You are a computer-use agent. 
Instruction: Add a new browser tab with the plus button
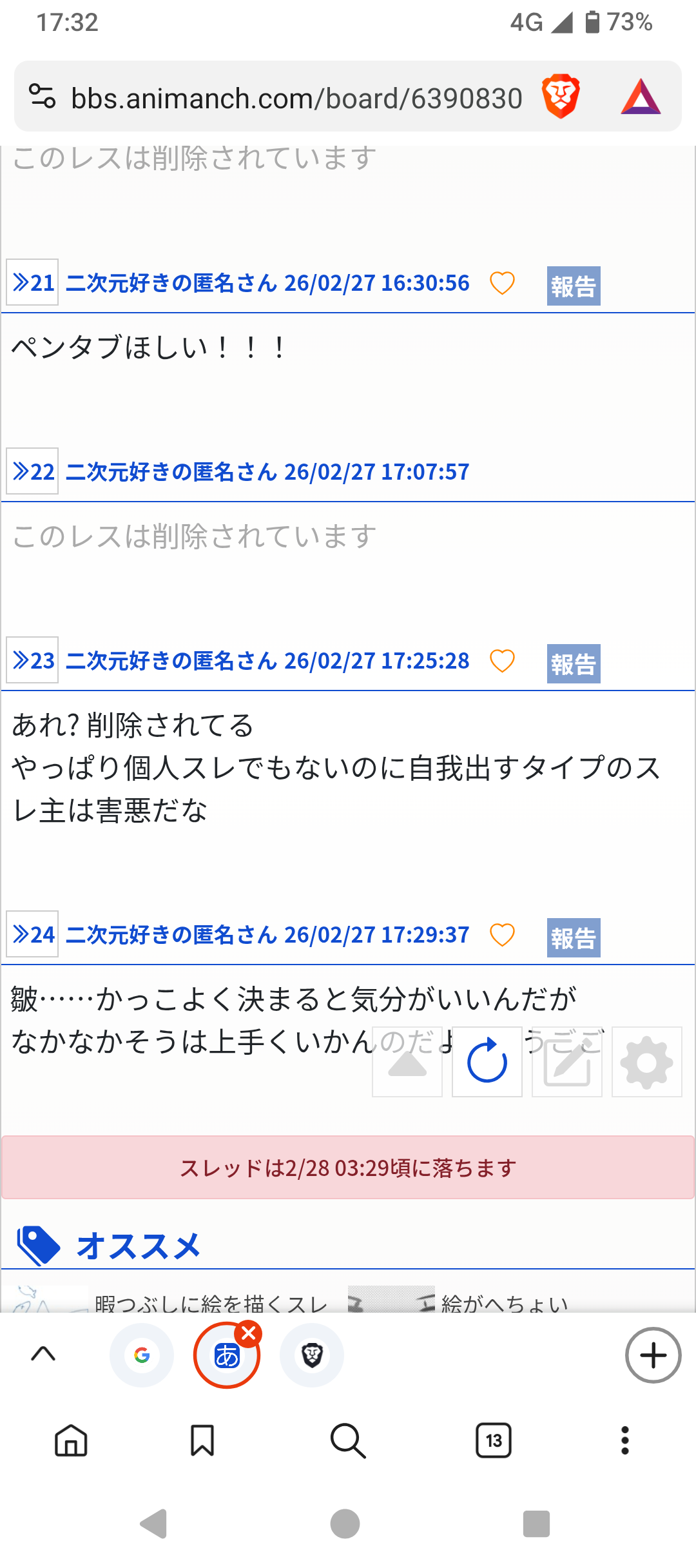pyautogui.click(x=653, y=1355)
